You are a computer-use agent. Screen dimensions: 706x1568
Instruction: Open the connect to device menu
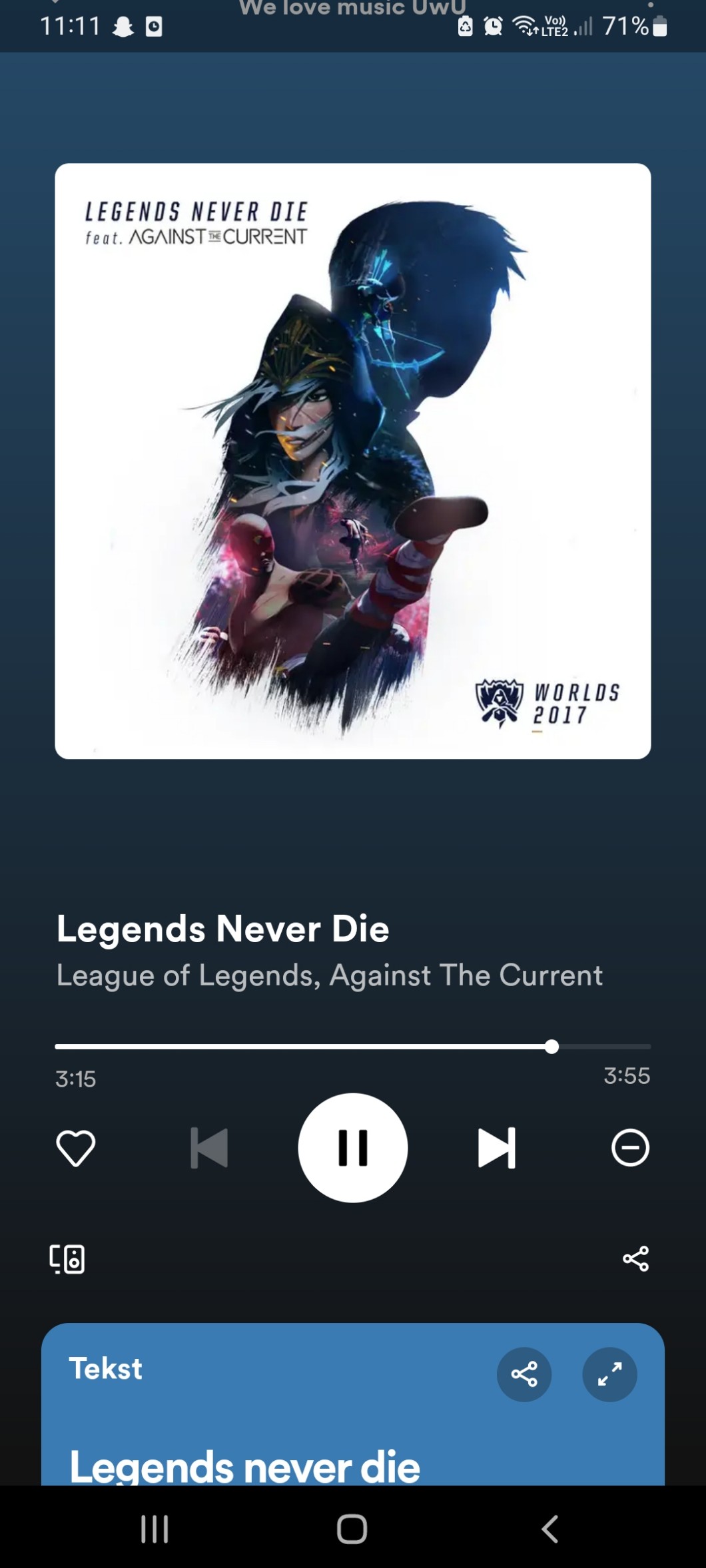click(67, 1259)
